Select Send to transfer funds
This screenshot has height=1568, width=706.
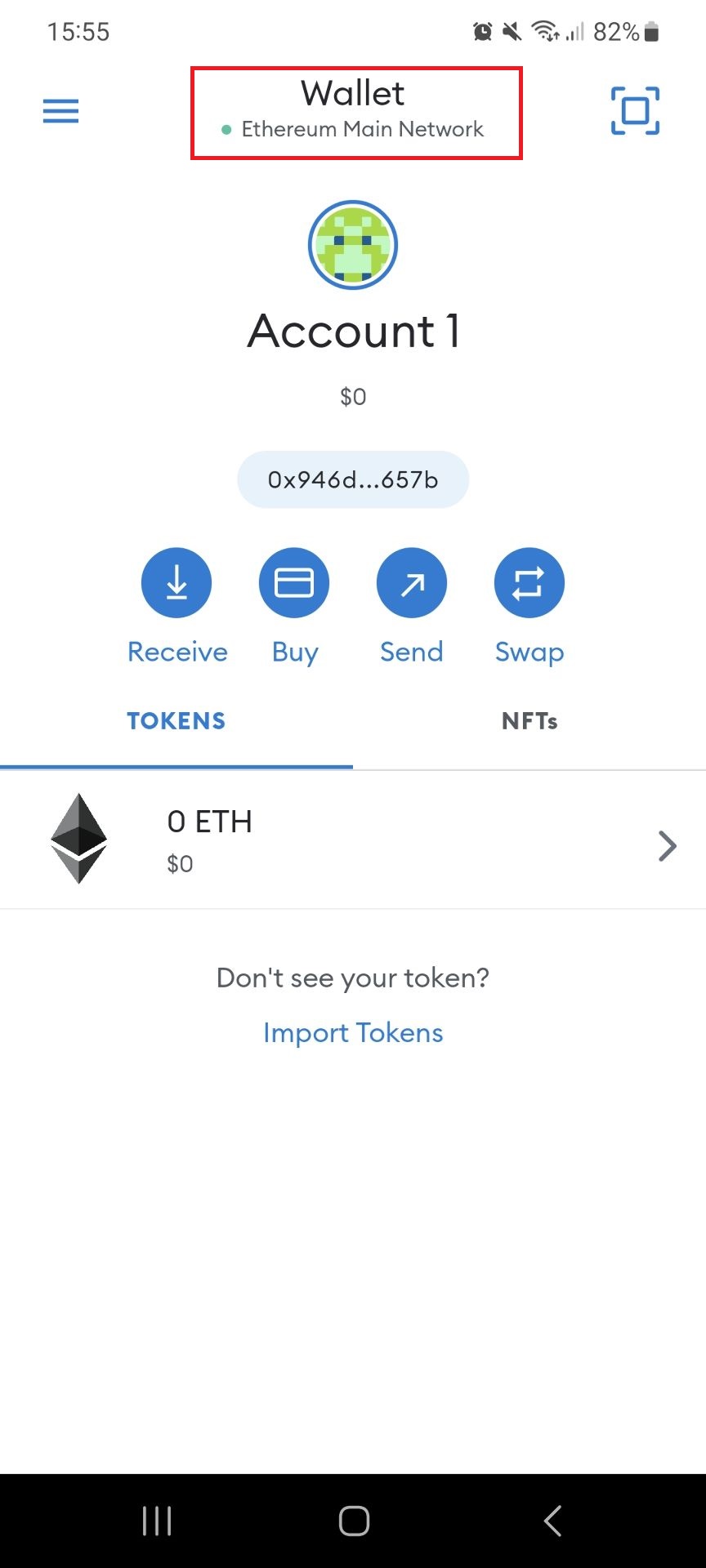[x=412, y=584]
